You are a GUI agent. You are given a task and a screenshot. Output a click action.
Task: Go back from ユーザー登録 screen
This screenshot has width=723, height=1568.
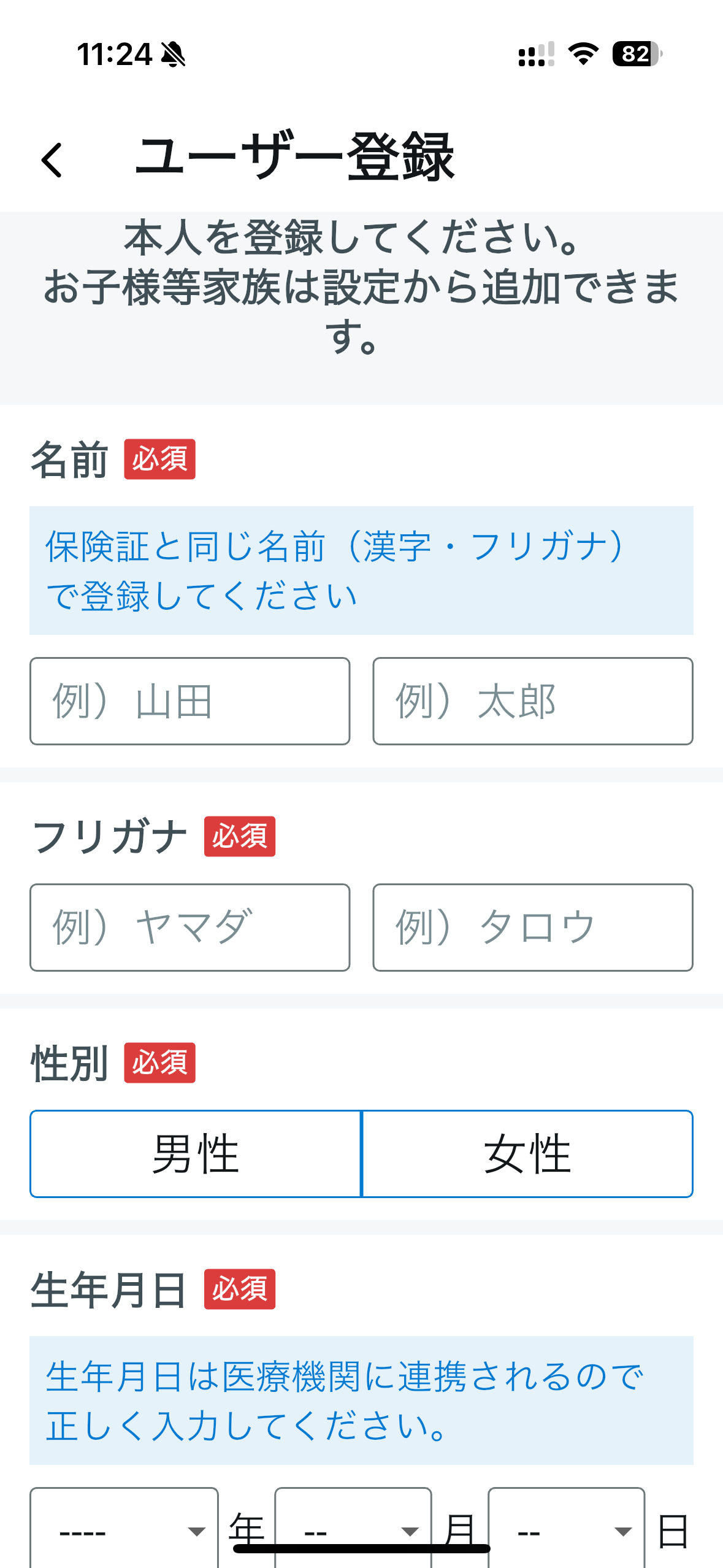click(x=52, y=160)
